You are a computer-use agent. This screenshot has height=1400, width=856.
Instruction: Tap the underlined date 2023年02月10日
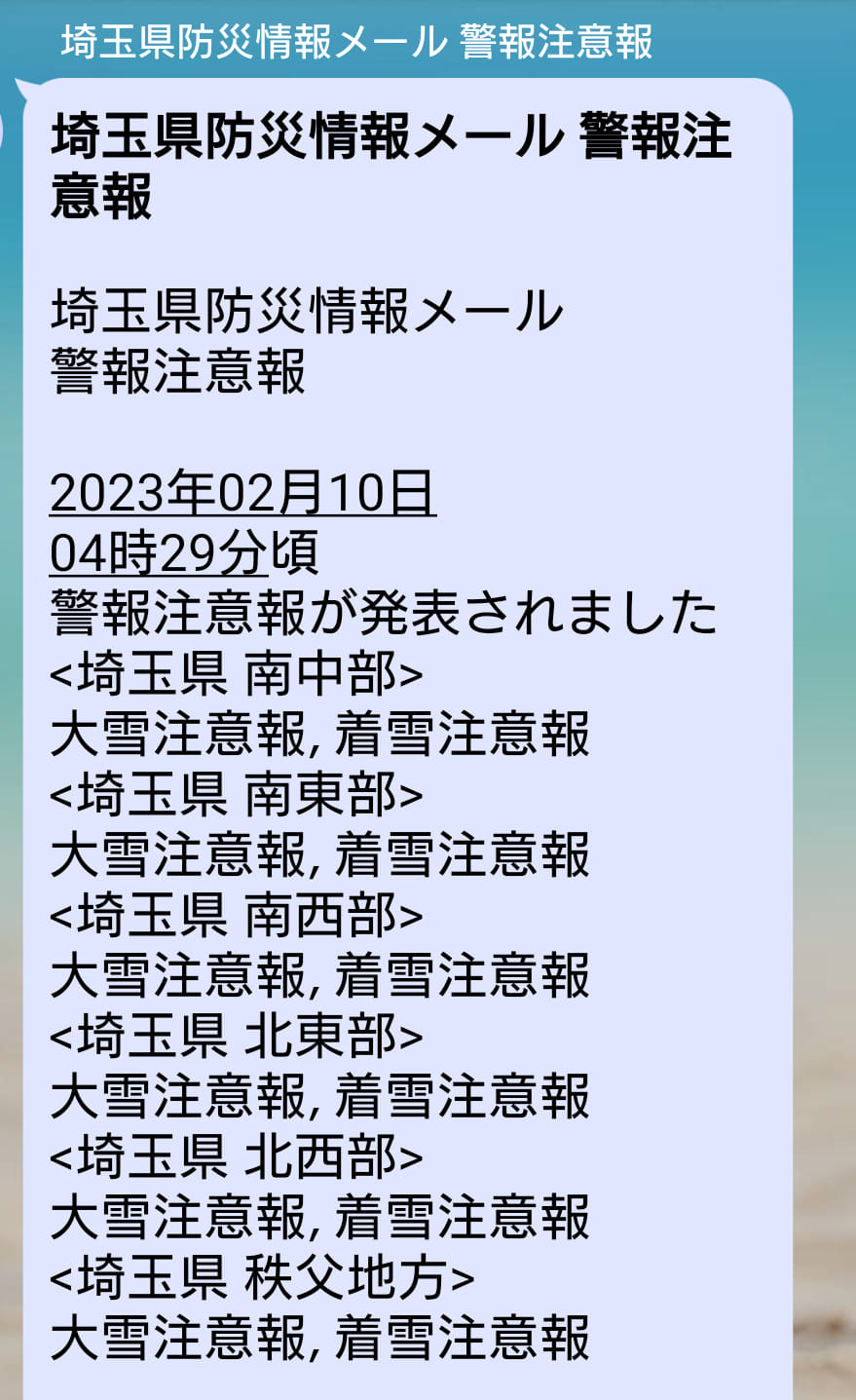[x=242, y=493]
